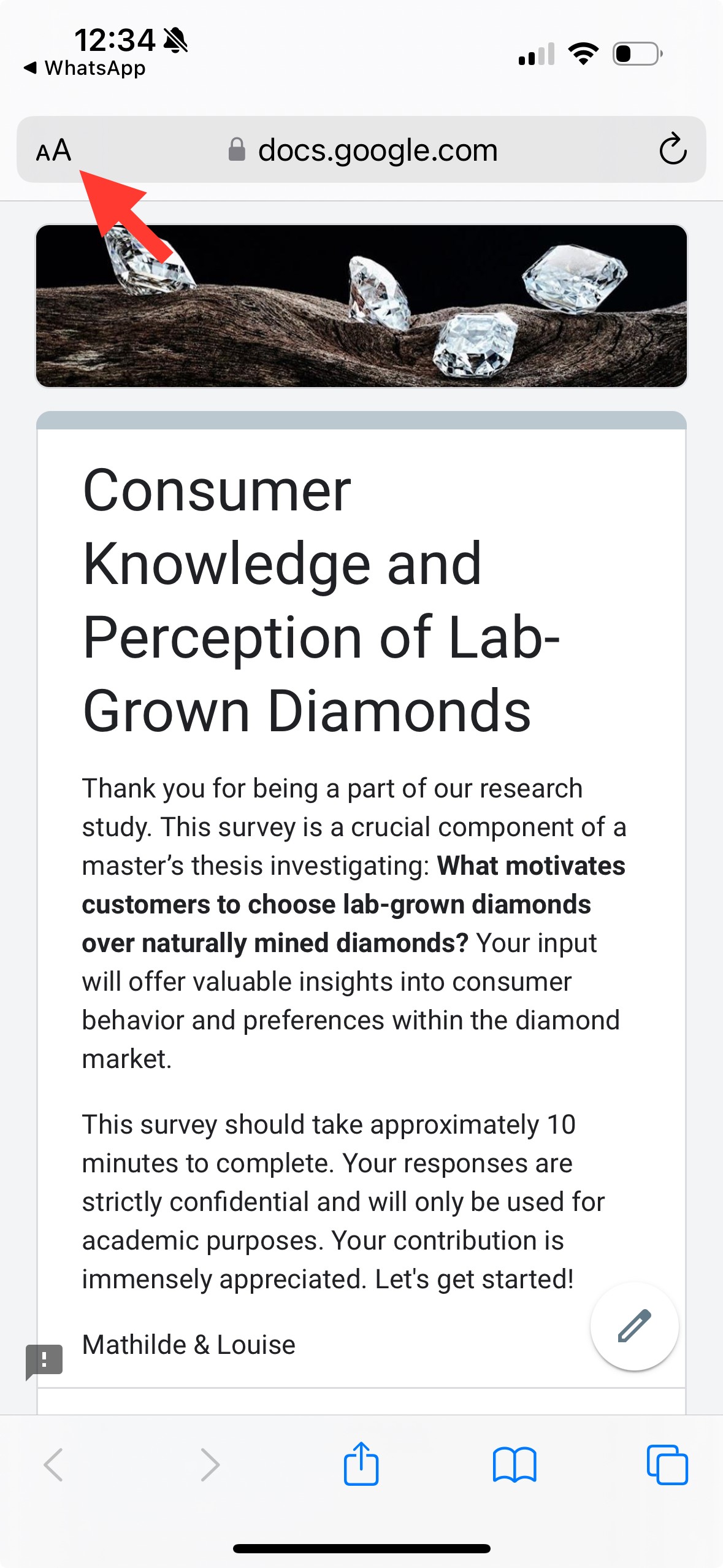Open Safari bookmarks
Viewport: 723px width, 1568px height.
coord(515,1465)
